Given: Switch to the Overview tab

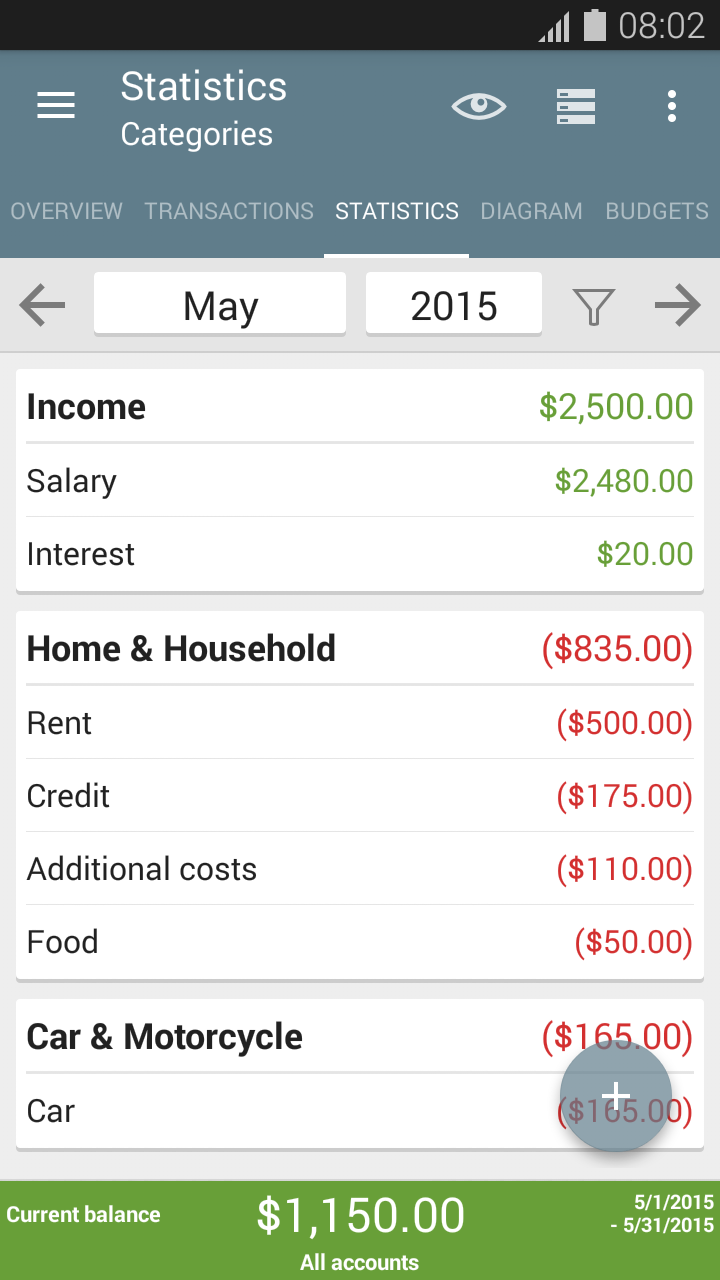Looking at the screenshot, I should (x=66, y=211).
